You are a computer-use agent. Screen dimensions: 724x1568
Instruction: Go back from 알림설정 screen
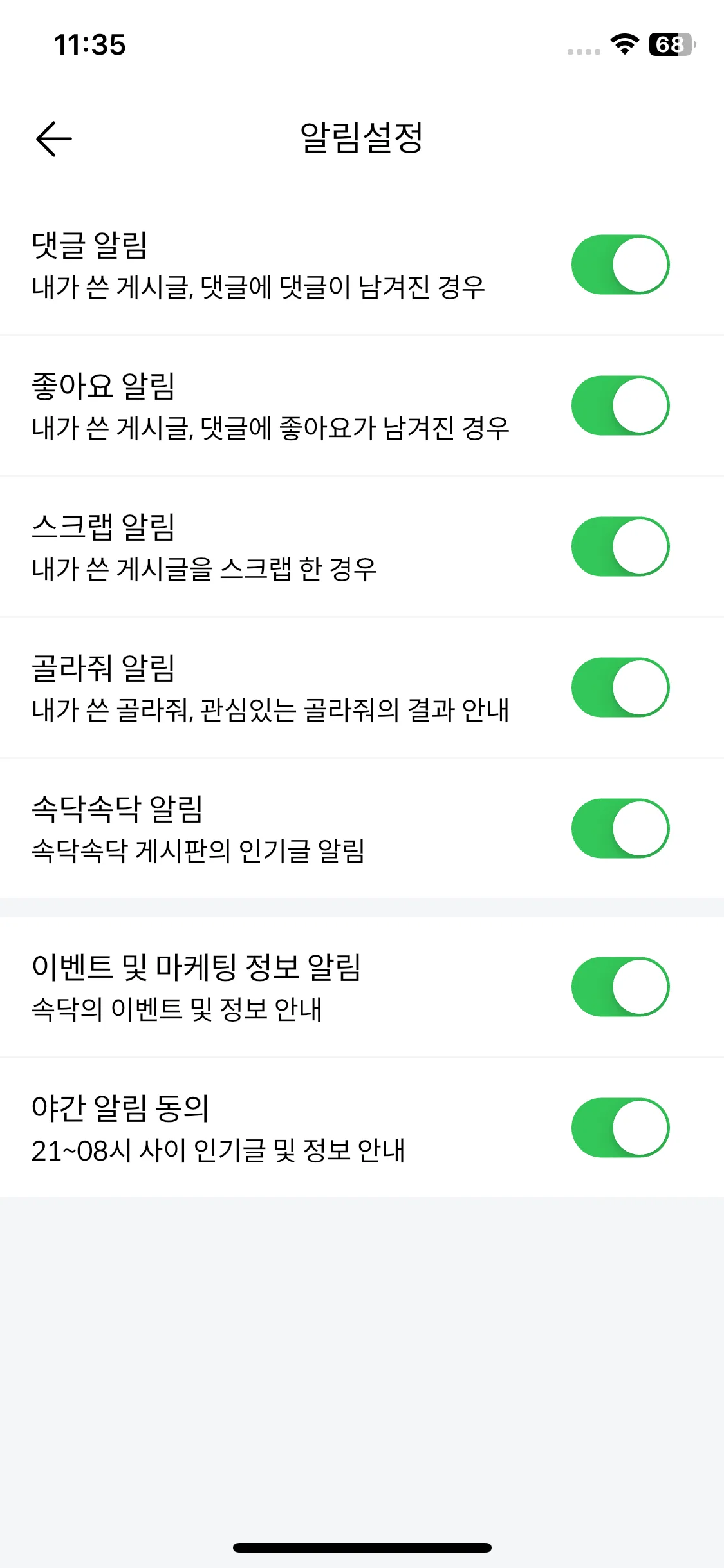click(54, 138)
